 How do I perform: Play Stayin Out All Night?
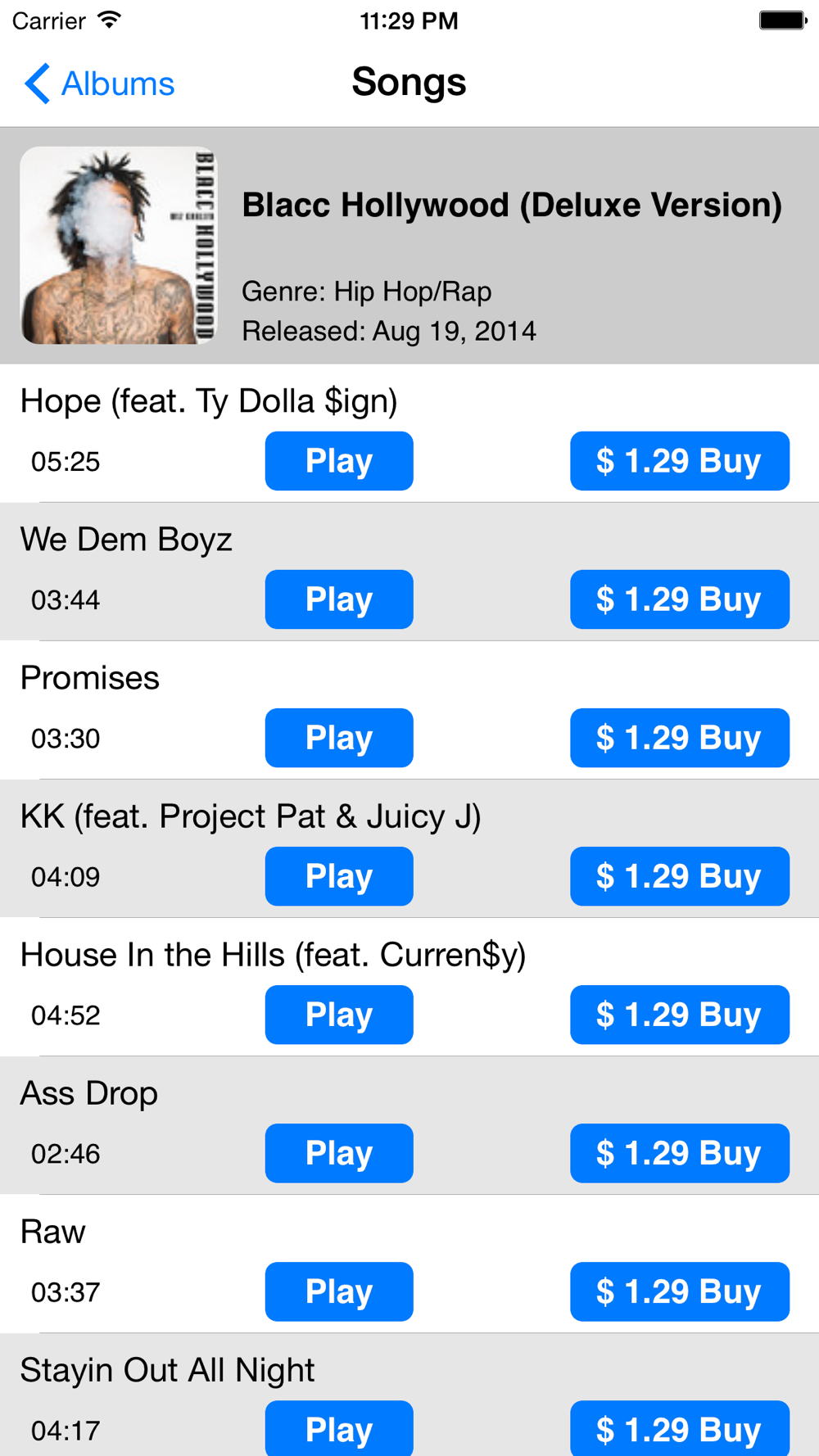click(339, 1428)
